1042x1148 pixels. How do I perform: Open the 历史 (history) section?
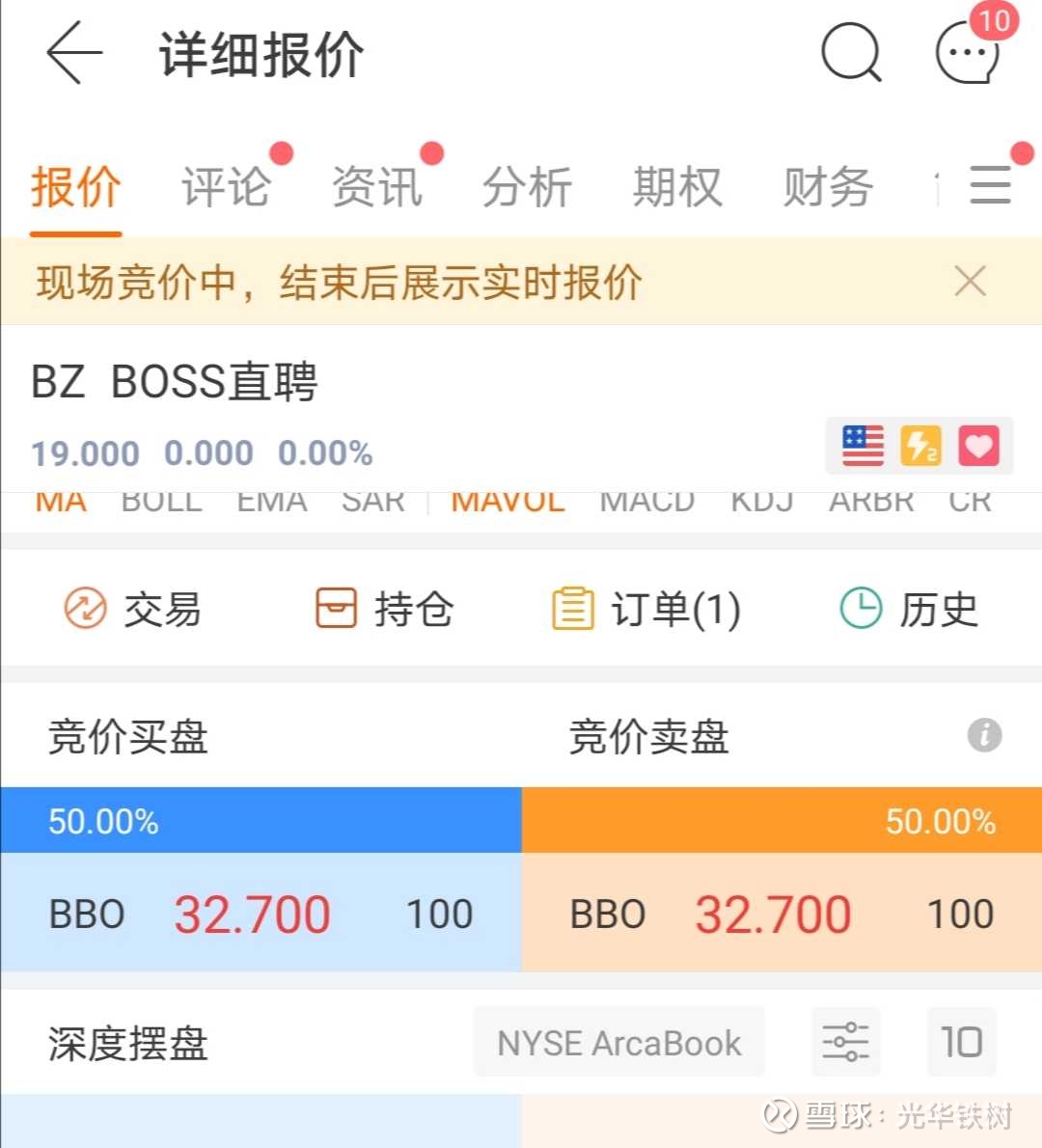(x=908, y=608)
